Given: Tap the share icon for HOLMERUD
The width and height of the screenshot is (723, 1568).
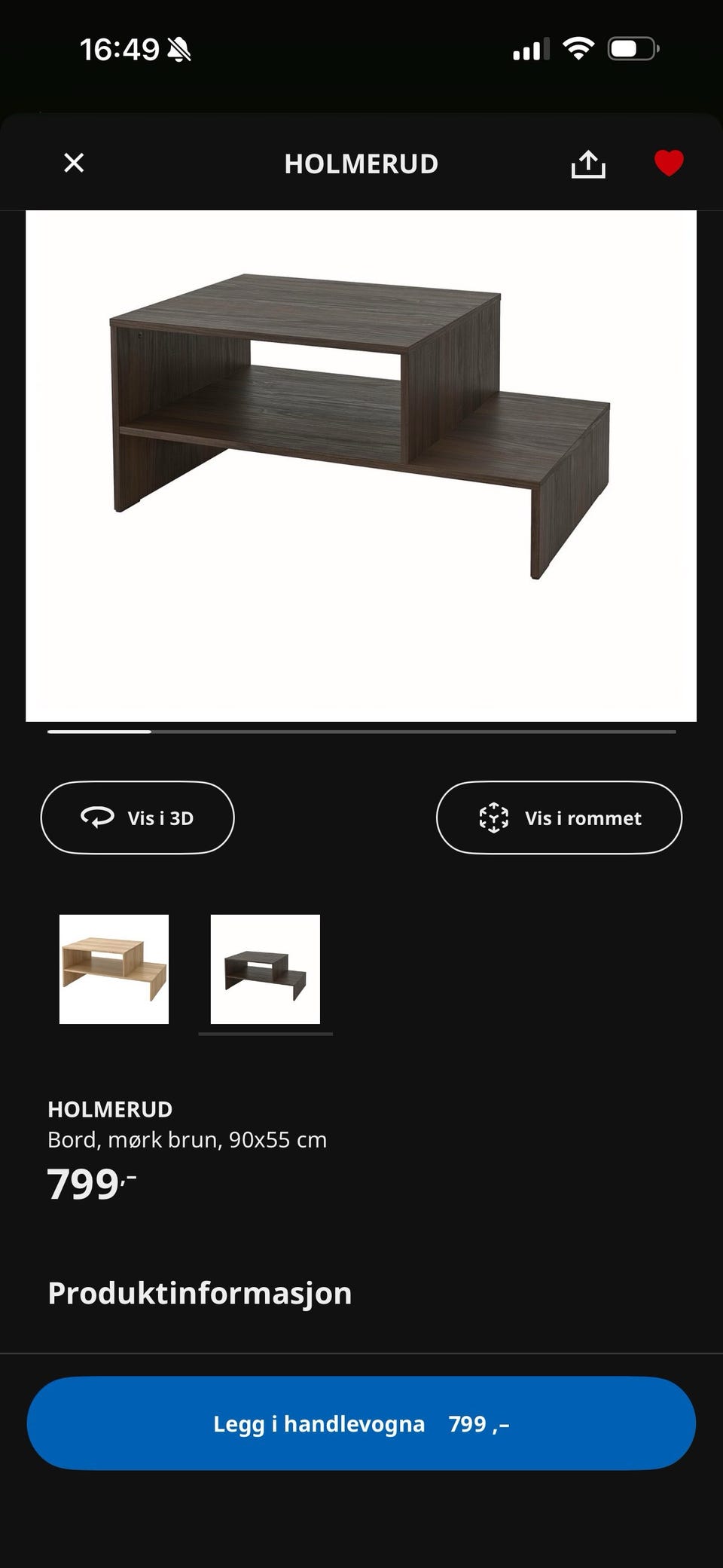Looking at the screenshot, I should 590,163.
